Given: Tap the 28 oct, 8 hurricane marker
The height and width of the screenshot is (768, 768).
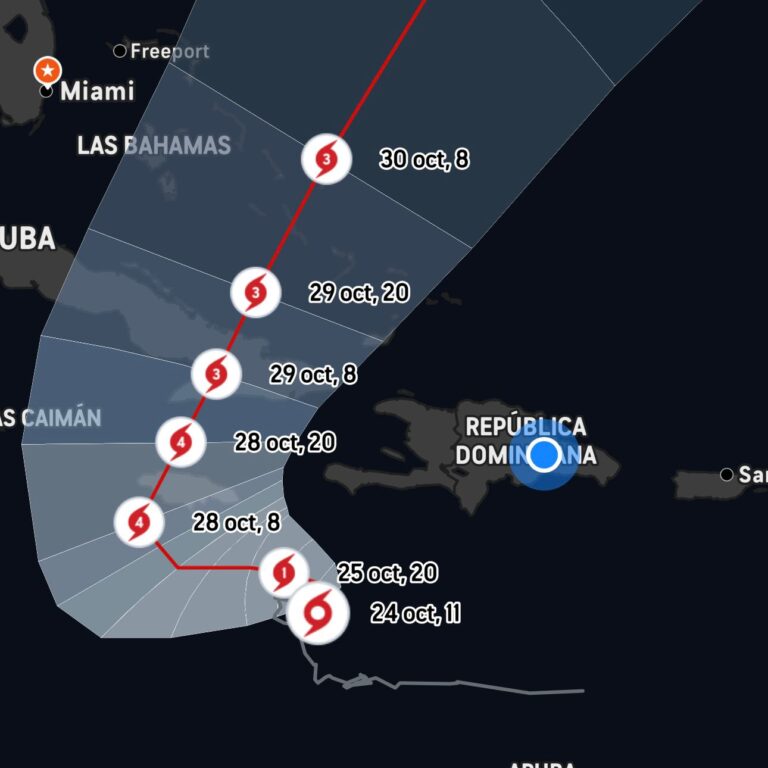Looking at the screenshot, I should (139, 521).
